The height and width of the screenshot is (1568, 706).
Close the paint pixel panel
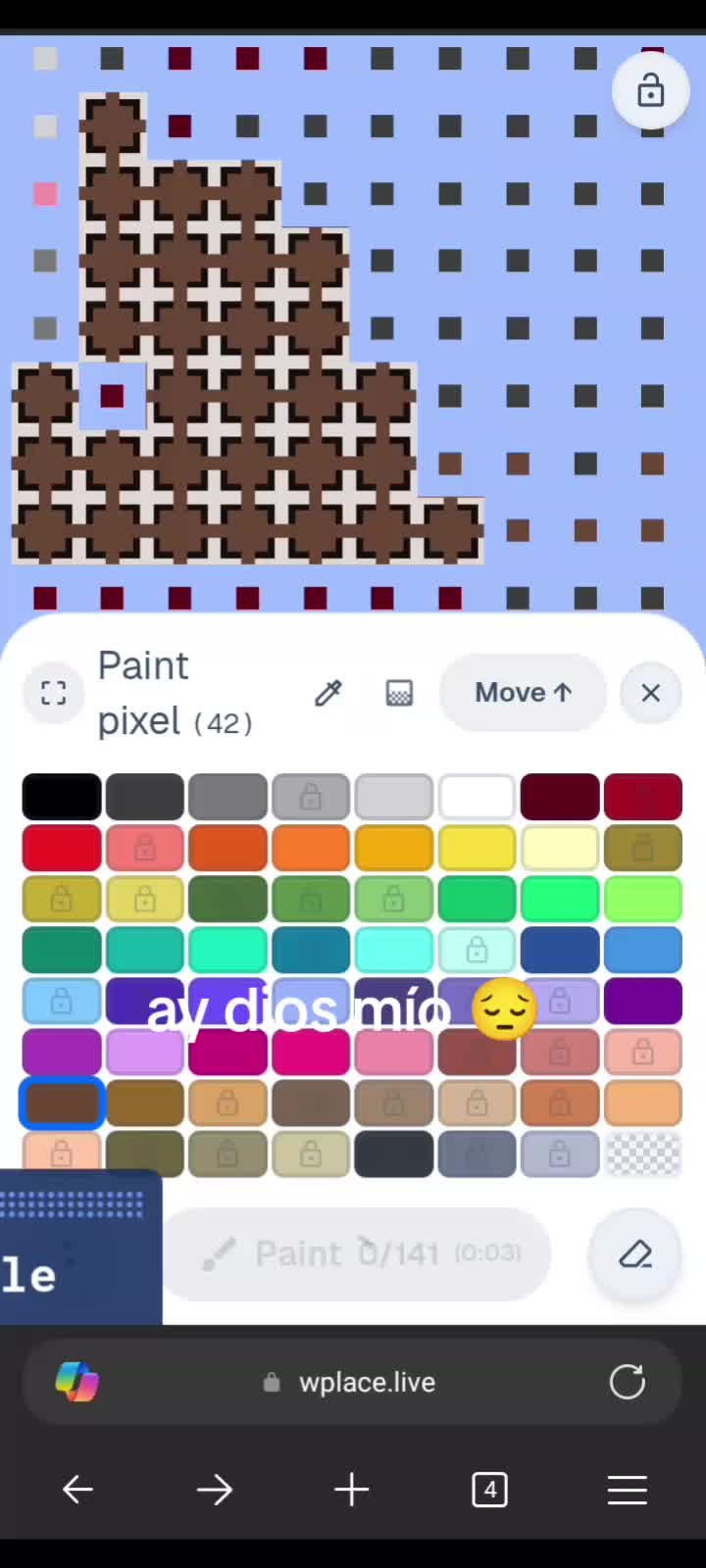(650, 693)
